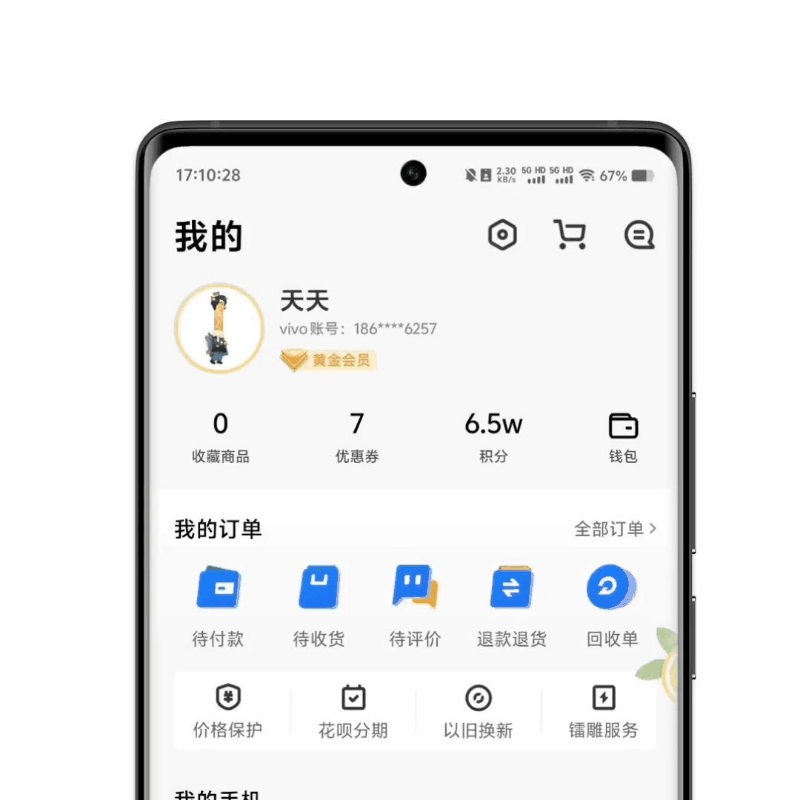This screenshot has width=800, height=800.
Task: Open 待付款 pending payment orders
Action: pyautogui.click(x=218, y=606)
